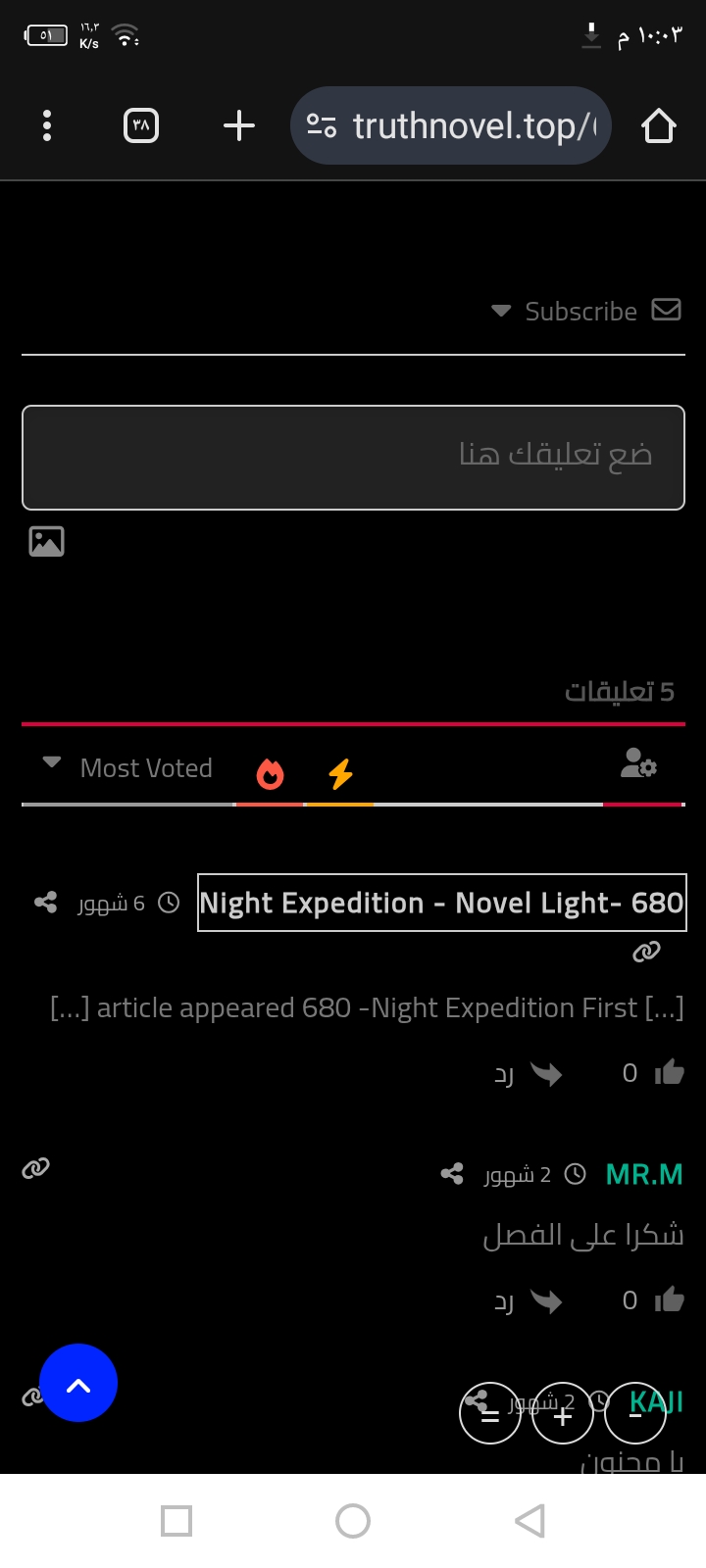
Task: Sort comments by hottest flame icon
Action: 270,774
